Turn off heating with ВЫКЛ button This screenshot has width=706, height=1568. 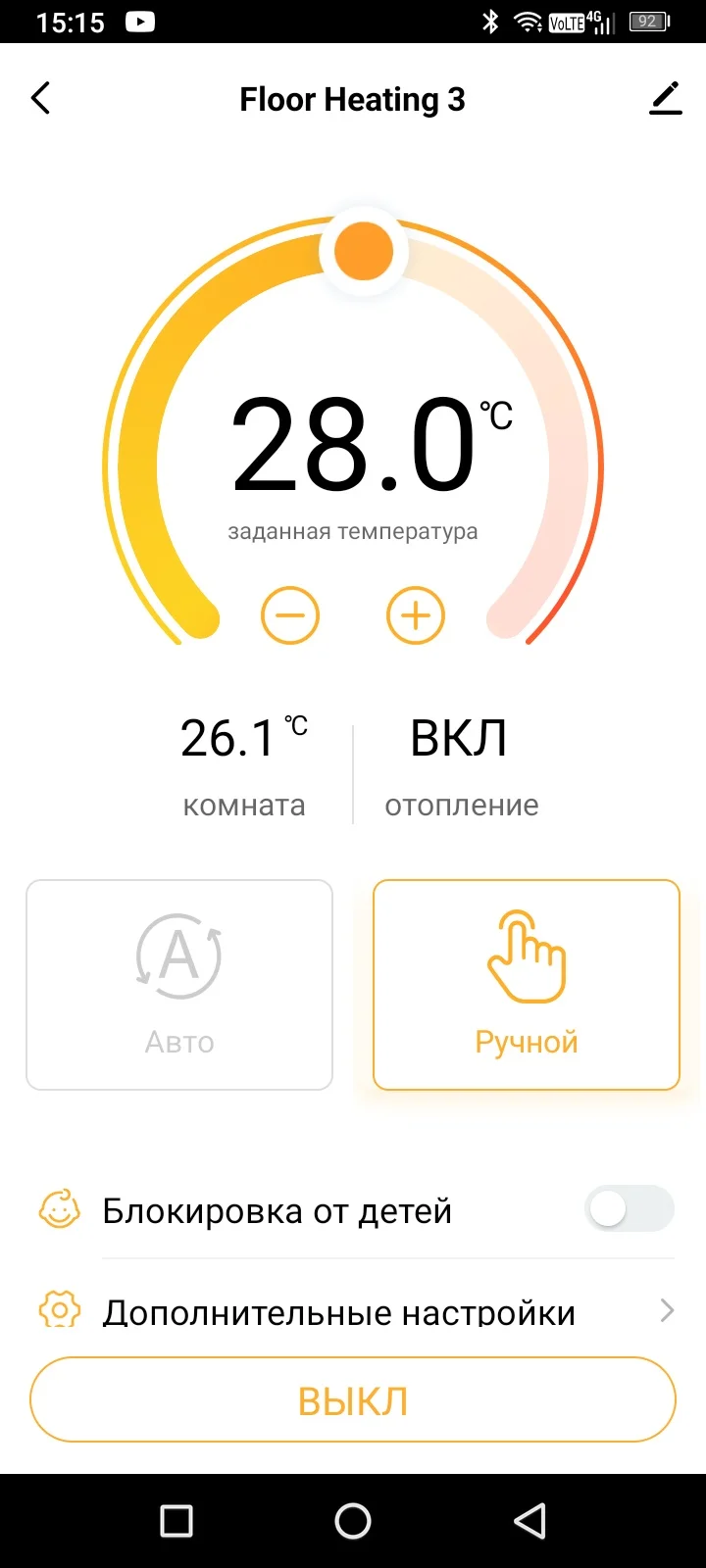tap(353, 1399)
